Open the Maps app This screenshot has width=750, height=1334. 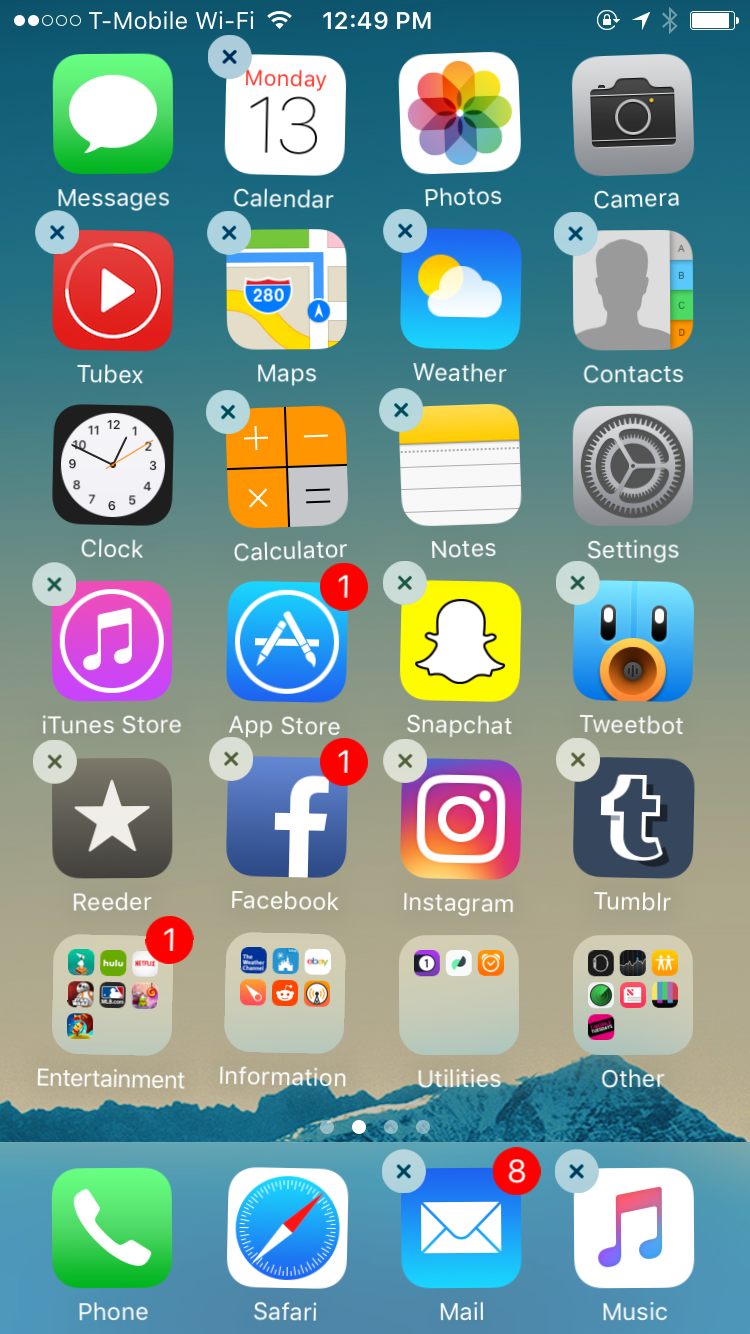click(286, 290)
